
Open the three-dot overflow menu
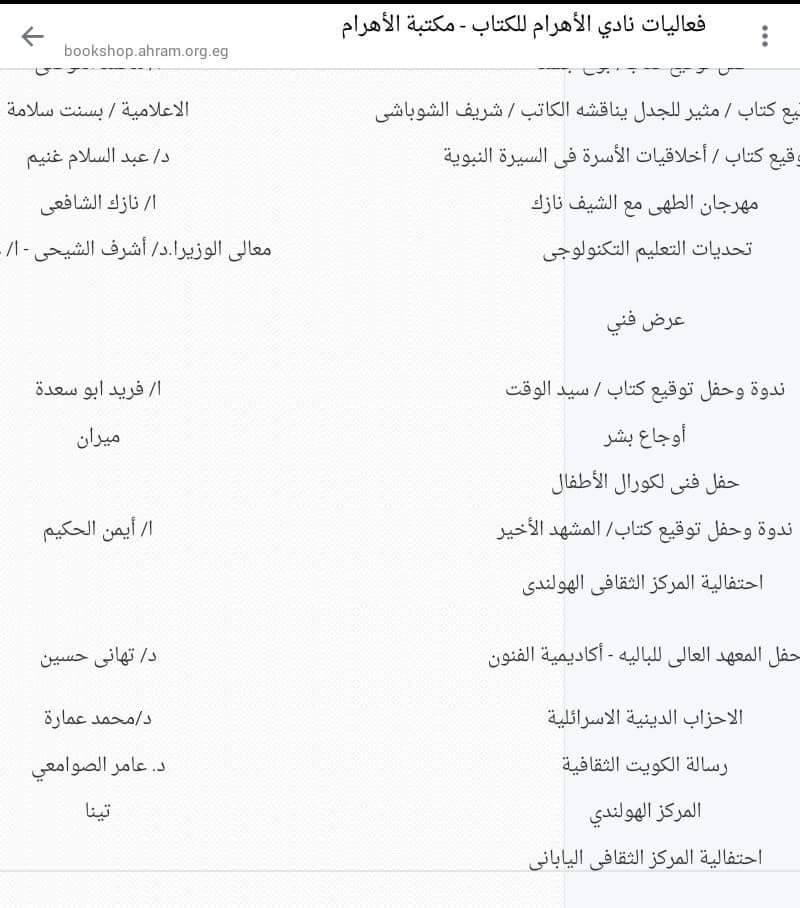tap(765, 37)
